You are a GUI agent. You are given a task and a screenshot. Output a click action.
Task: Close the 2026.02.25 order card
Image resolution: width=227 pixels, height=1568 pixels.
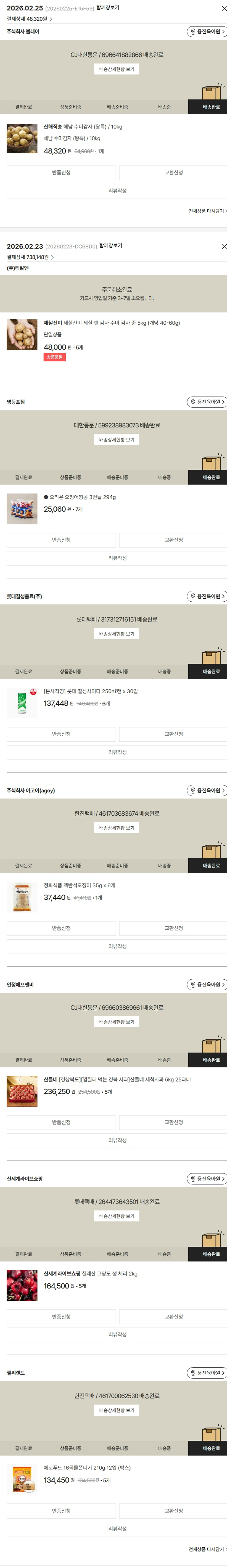pos(223,9)
